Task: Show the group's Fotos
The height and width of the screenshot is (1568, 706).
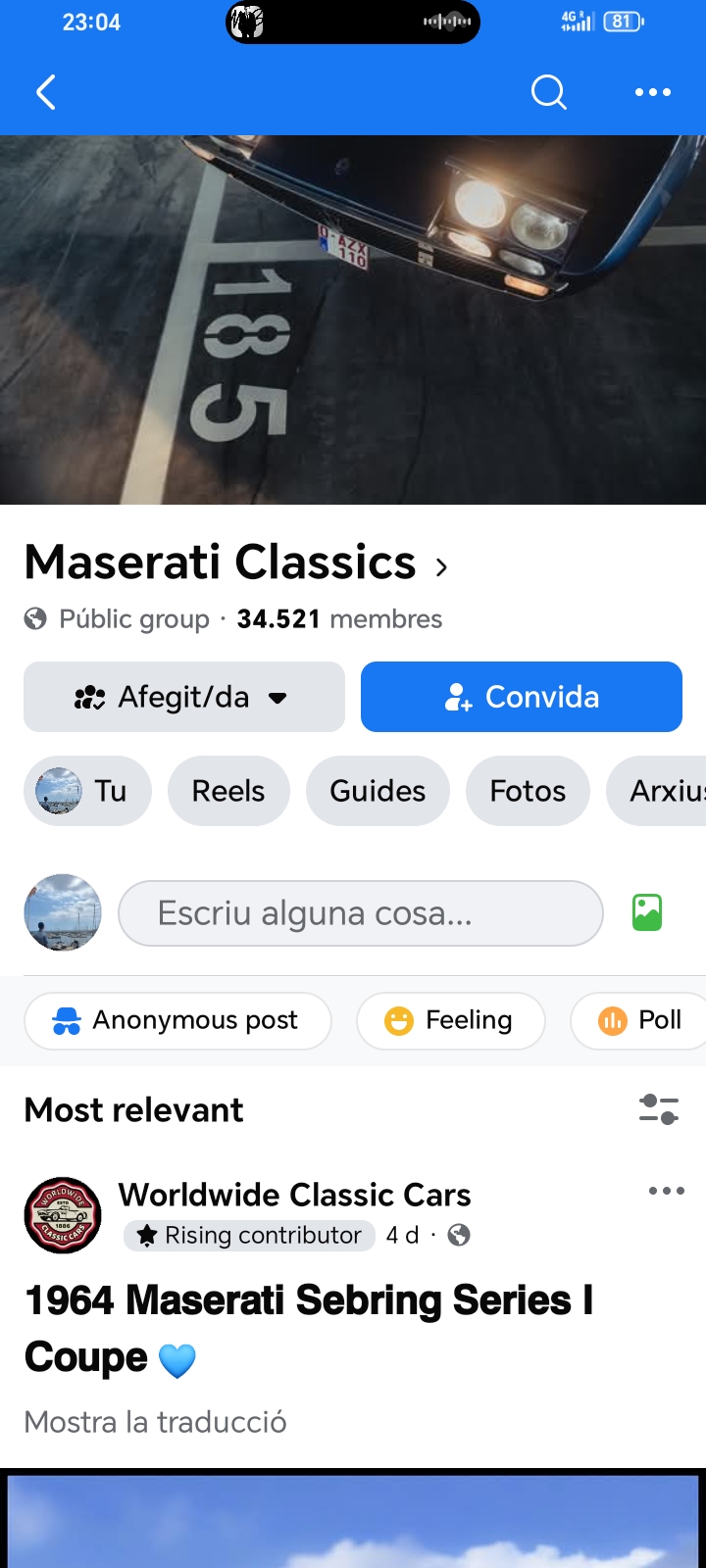Action: (528, 791)
